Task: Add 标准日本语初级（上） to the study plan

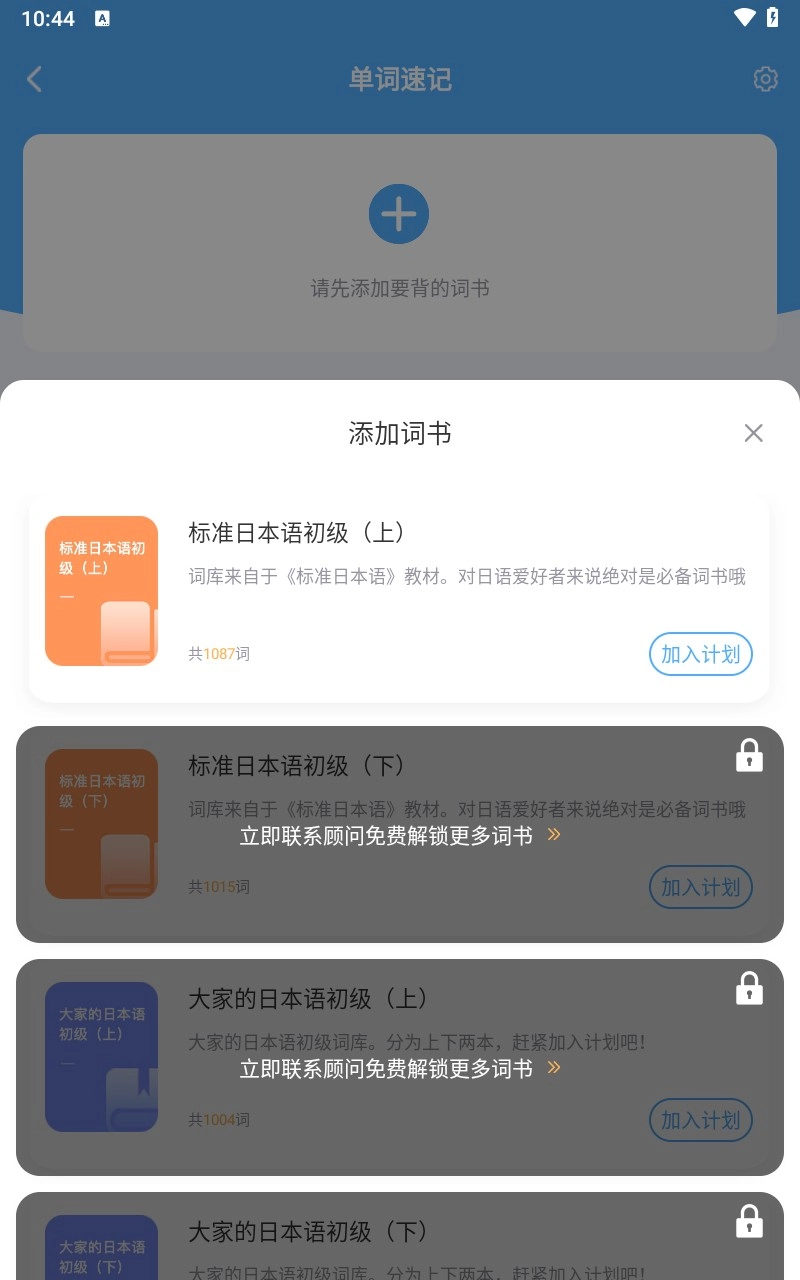Action: coord(700,654)
